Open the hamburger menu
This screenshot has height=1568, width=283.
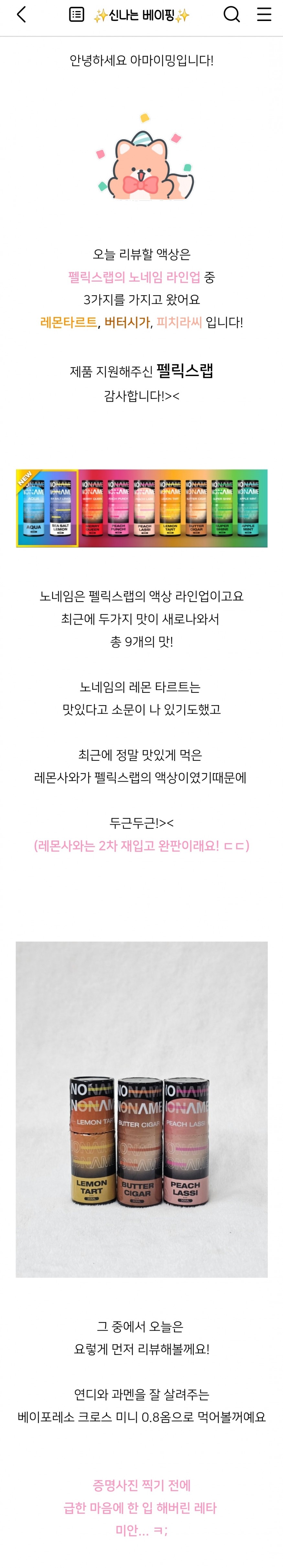pyautogui.click(x=264, y=15)
